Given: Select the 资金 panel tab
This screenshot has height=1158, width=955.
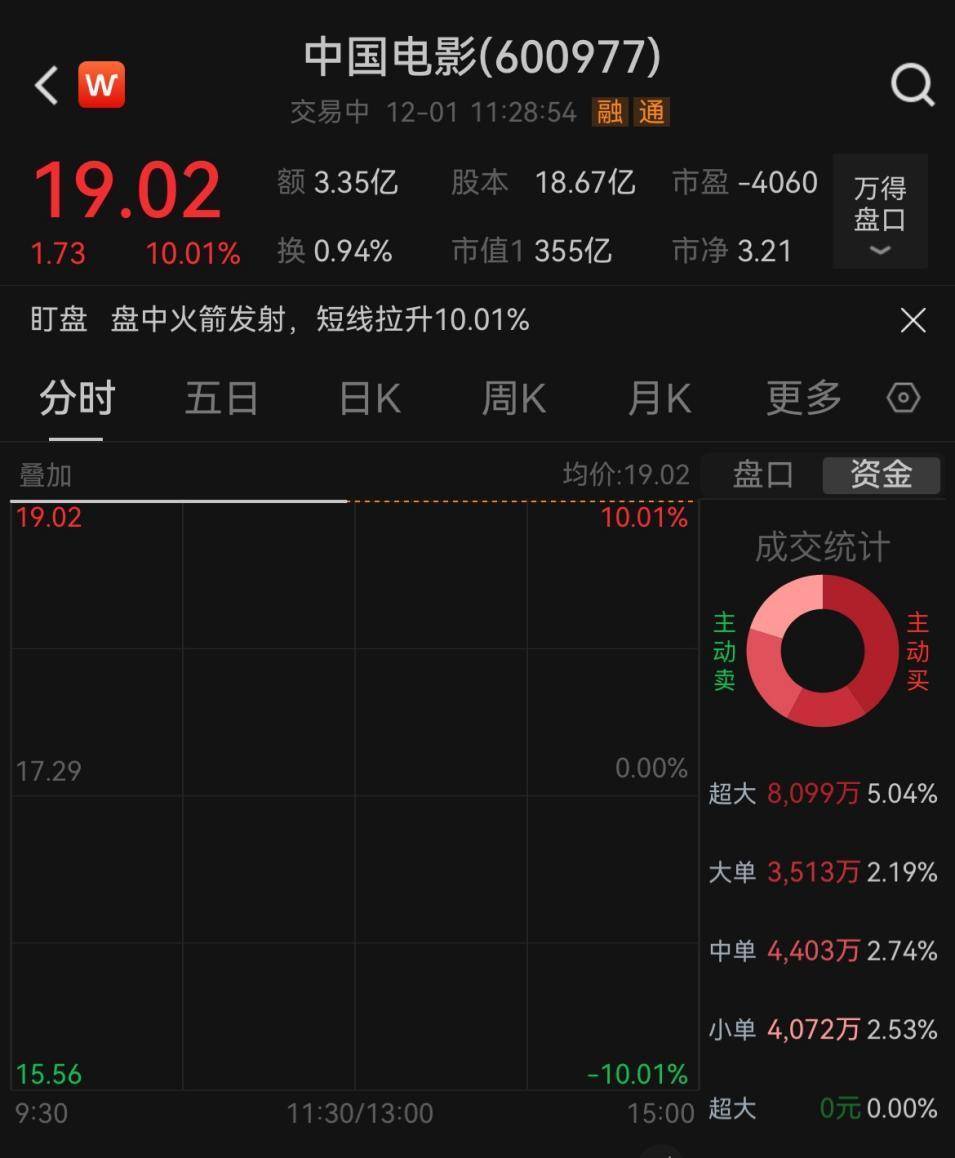Looking at the screenshot, I should point(881,475).
